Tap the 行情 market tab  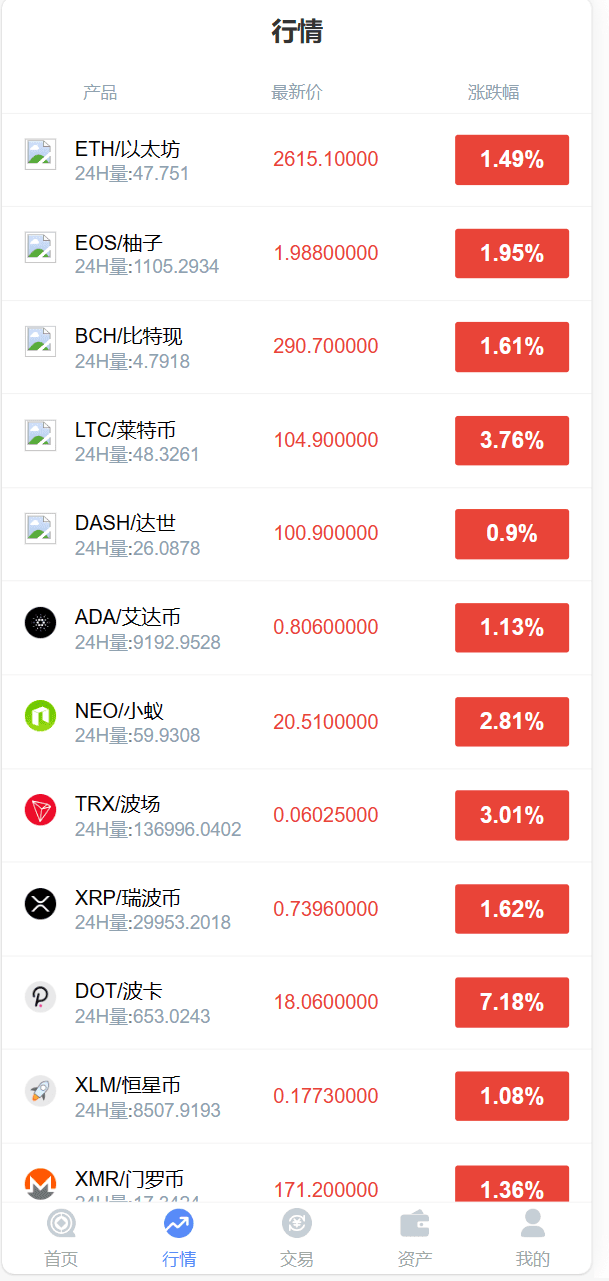click(179, 1238)
